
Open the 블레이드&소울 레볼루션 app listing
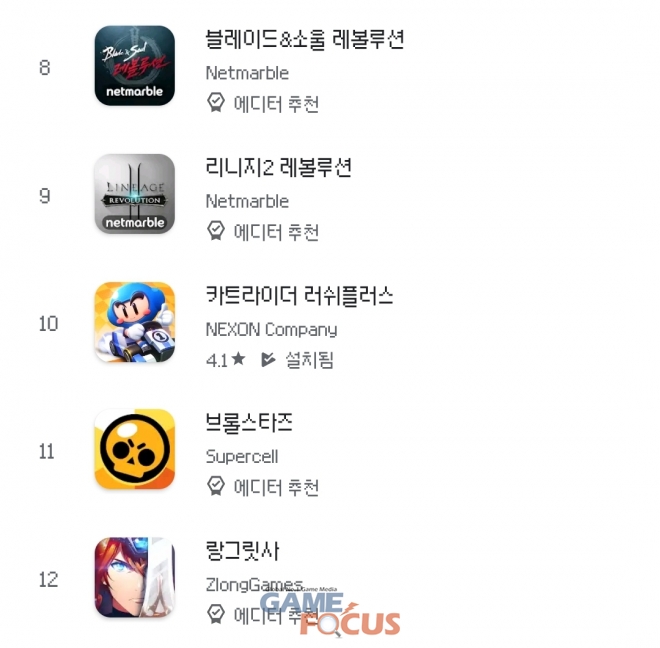(x=304, y=41)
